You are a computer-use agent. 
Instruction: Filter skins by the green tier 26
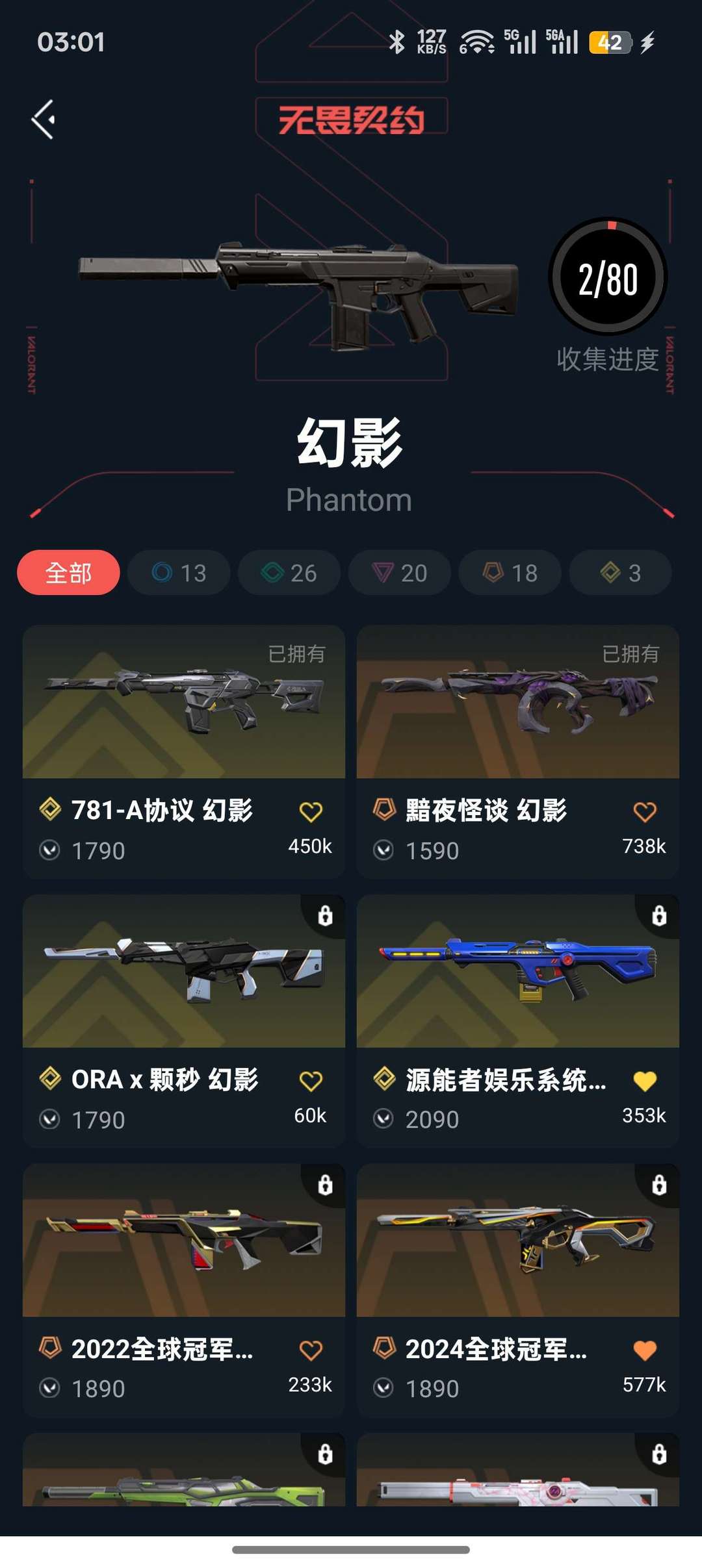point(289,573)
